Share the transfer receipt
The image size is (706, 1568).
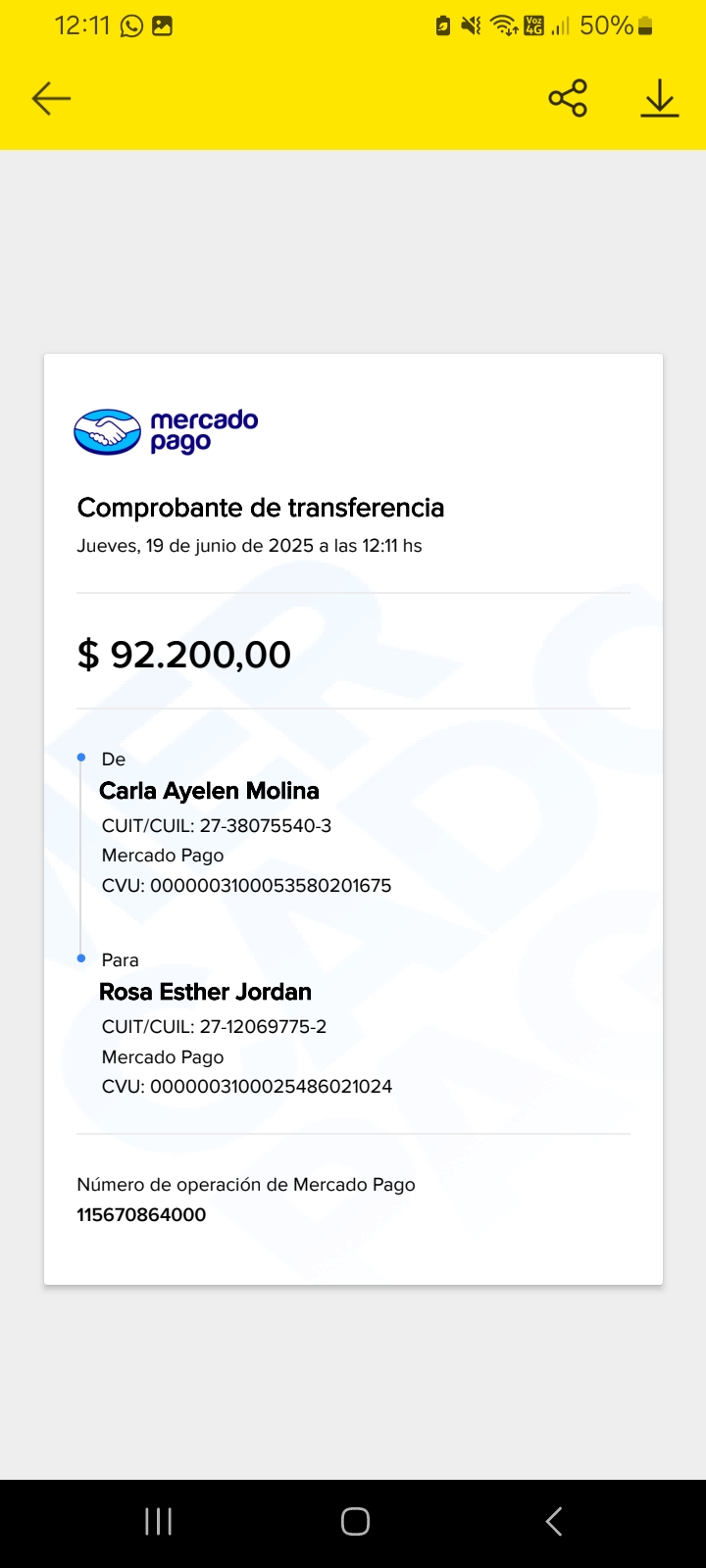(568, 98)
